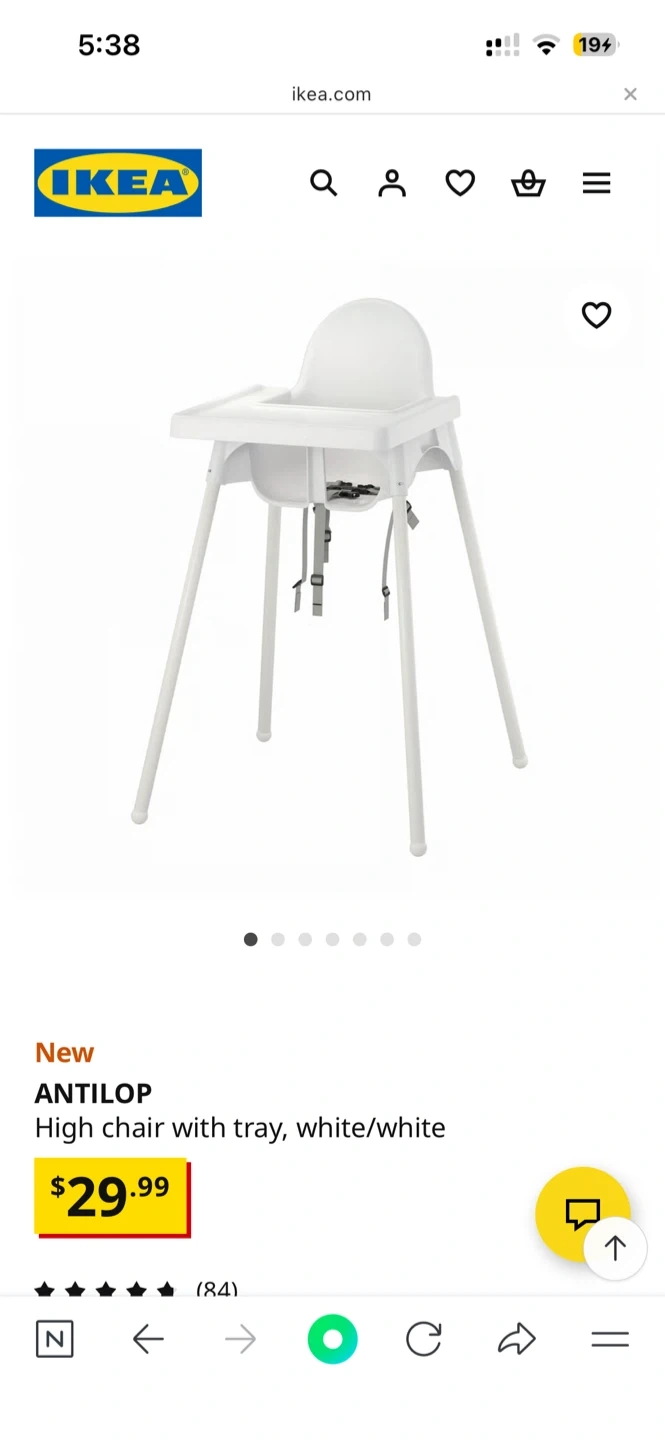This screenshot has height=1440, width=665.
Task: Open the IKEA hamburger menu
Action: pyautogui.click(x=596, y=183)
